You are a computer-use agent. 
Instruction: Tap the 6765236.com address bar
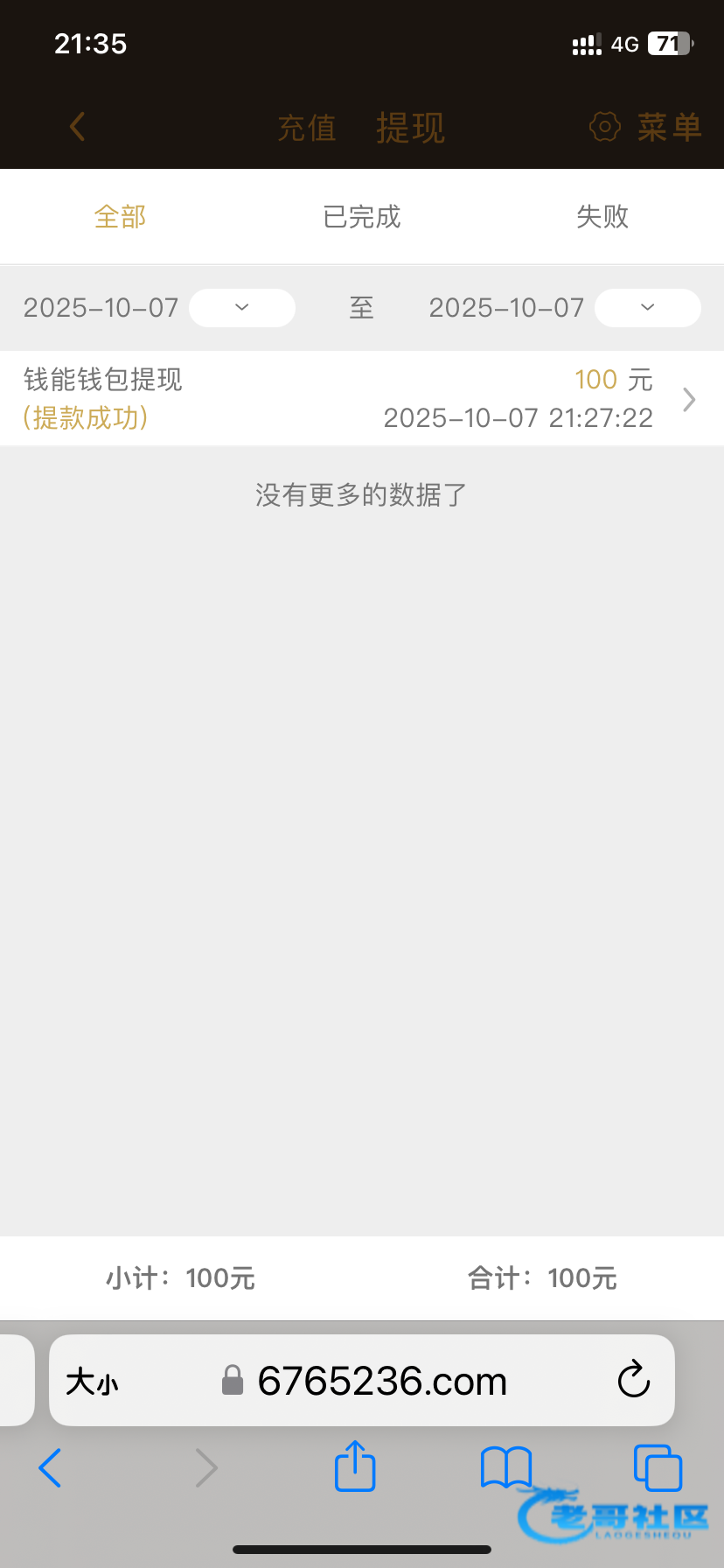click(x=381, y=1382)
